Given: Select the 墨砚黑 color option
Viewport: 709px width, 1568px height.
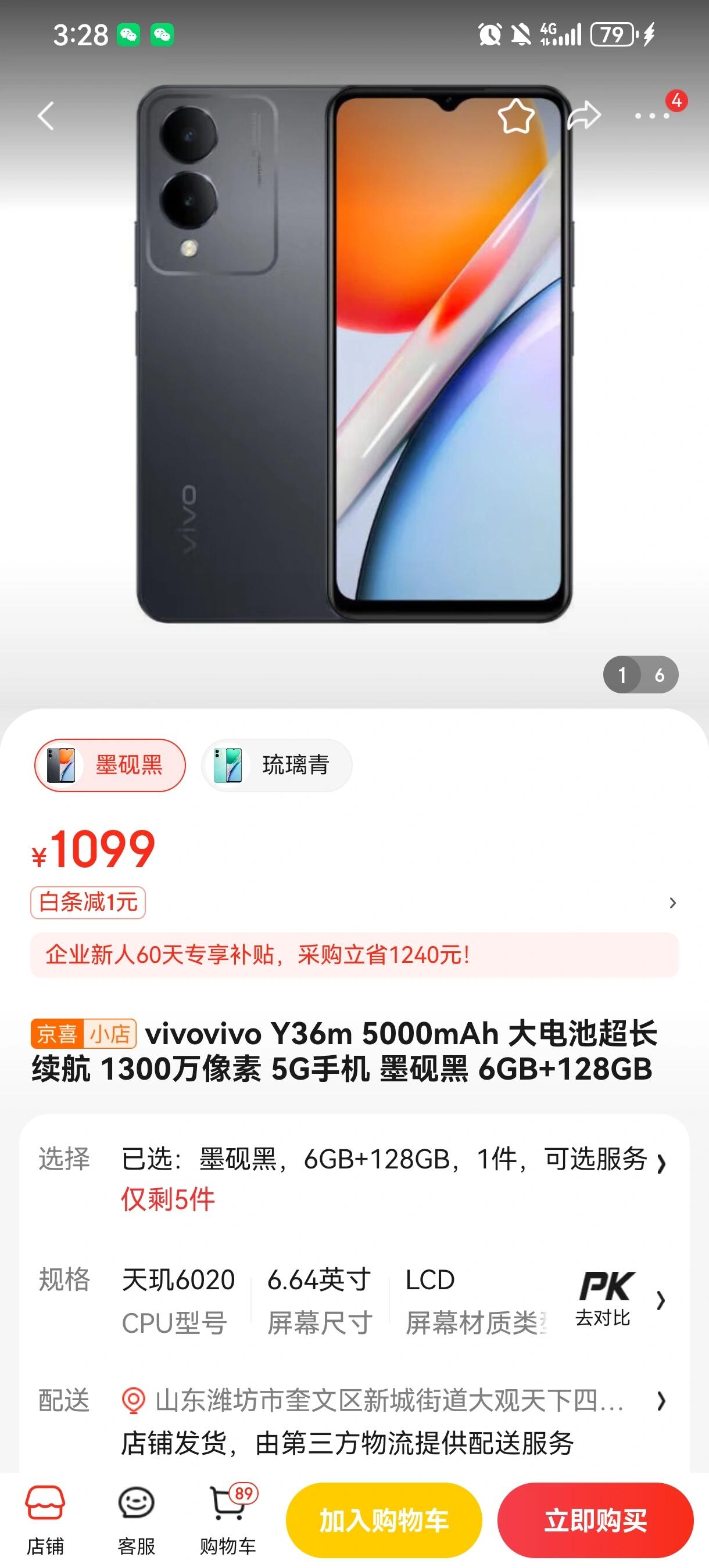Looking at the screenshot, I should (110, 765).
